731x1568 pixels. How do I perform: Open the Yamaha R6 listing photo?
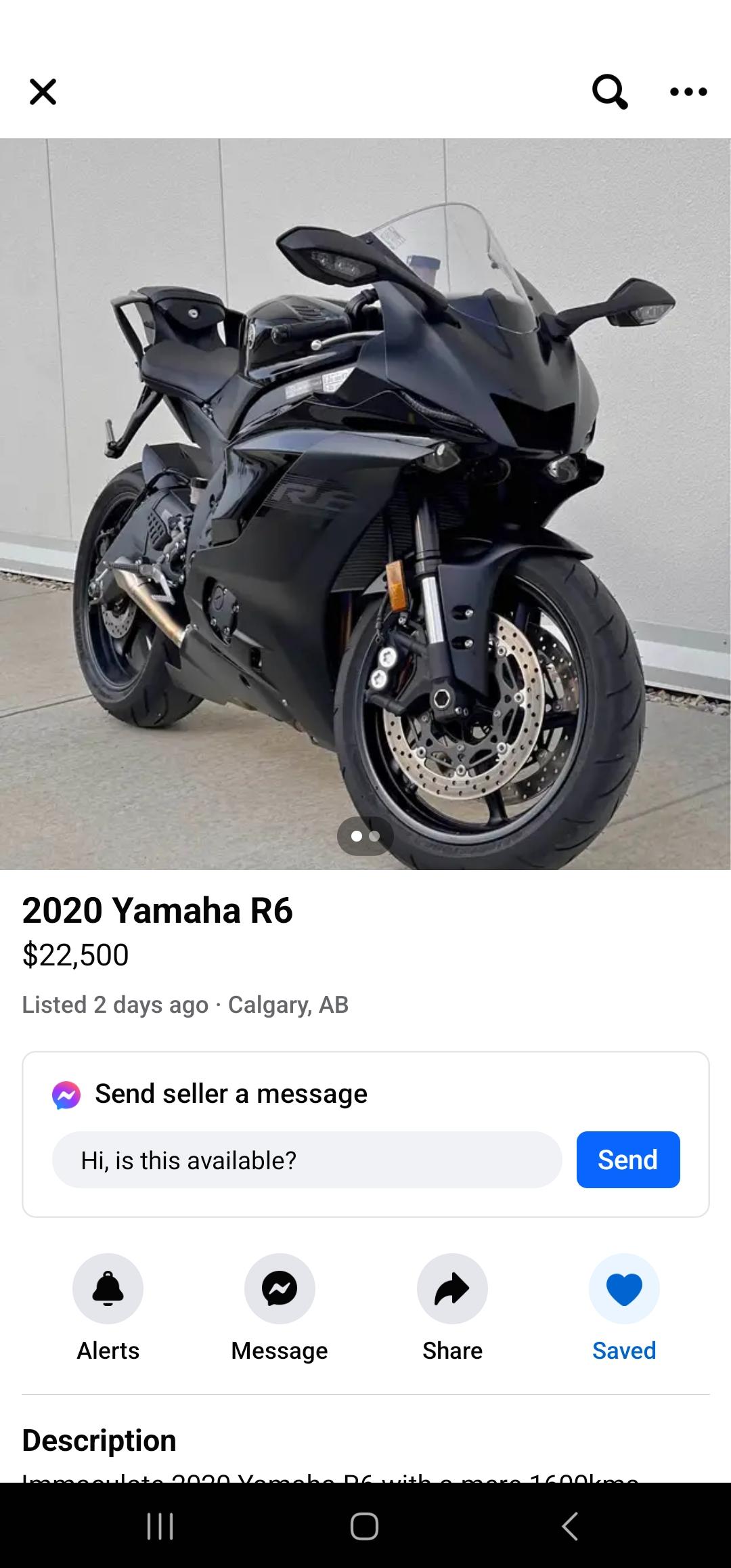pyautogui.click(x=365, y=504)
